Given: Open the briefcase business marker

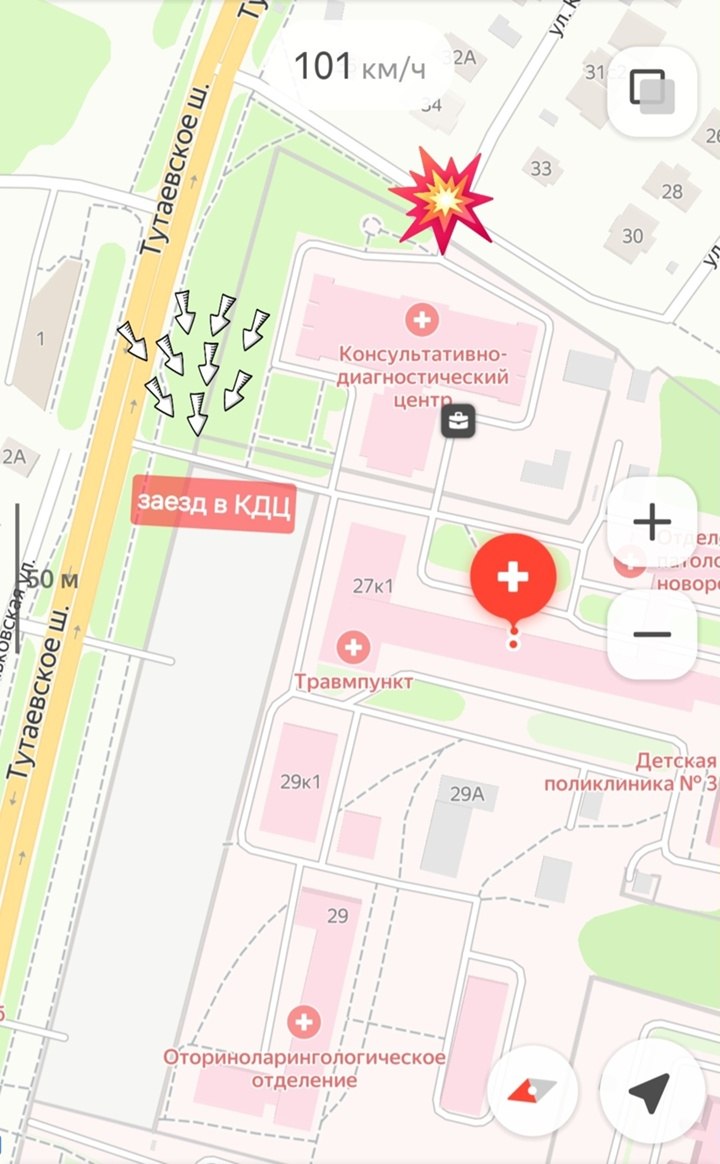Looking at the screenshot, I should (459, 420).
